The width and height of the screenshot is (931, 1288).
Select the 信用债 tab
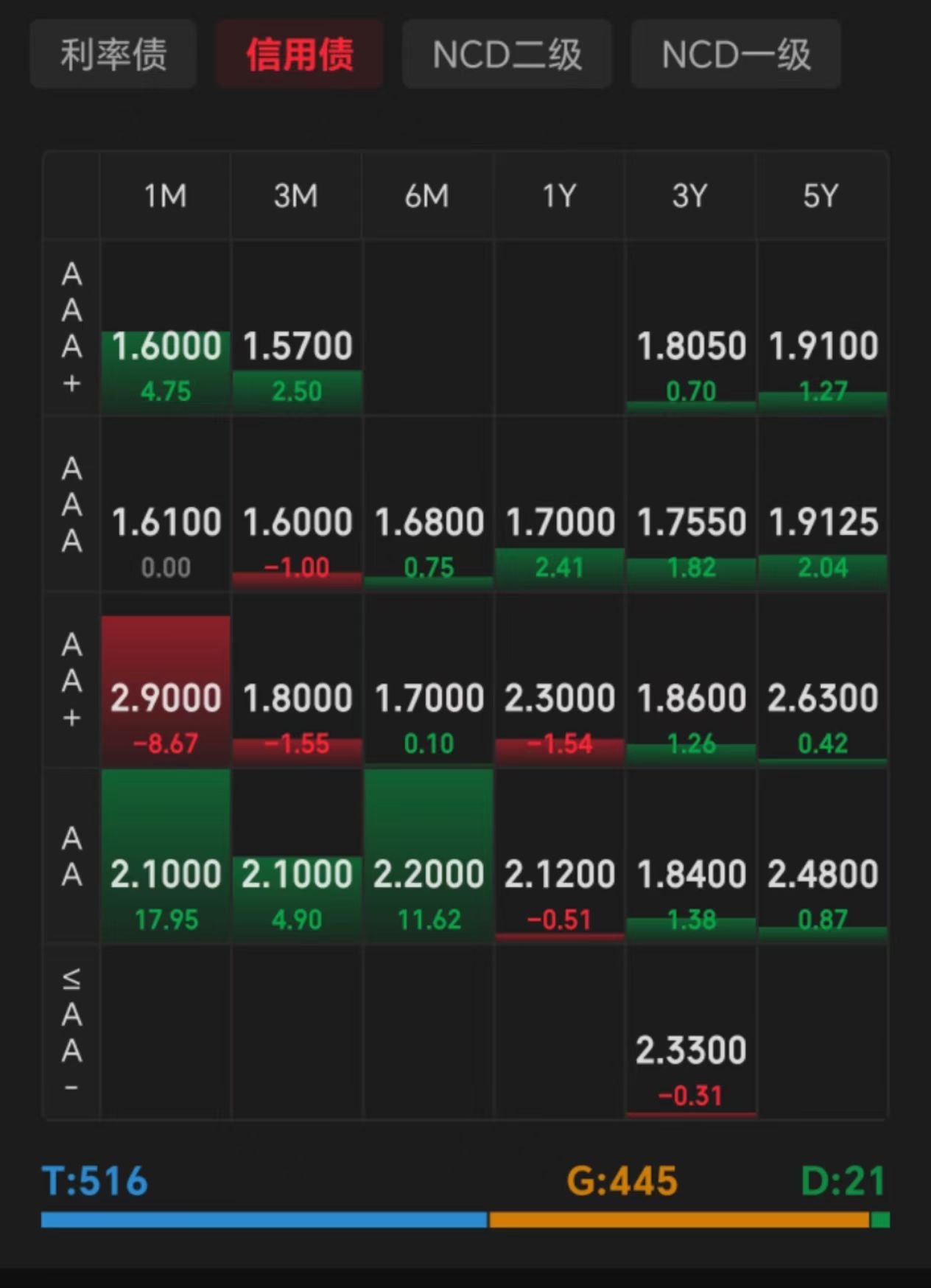click(x=299, y=55)
